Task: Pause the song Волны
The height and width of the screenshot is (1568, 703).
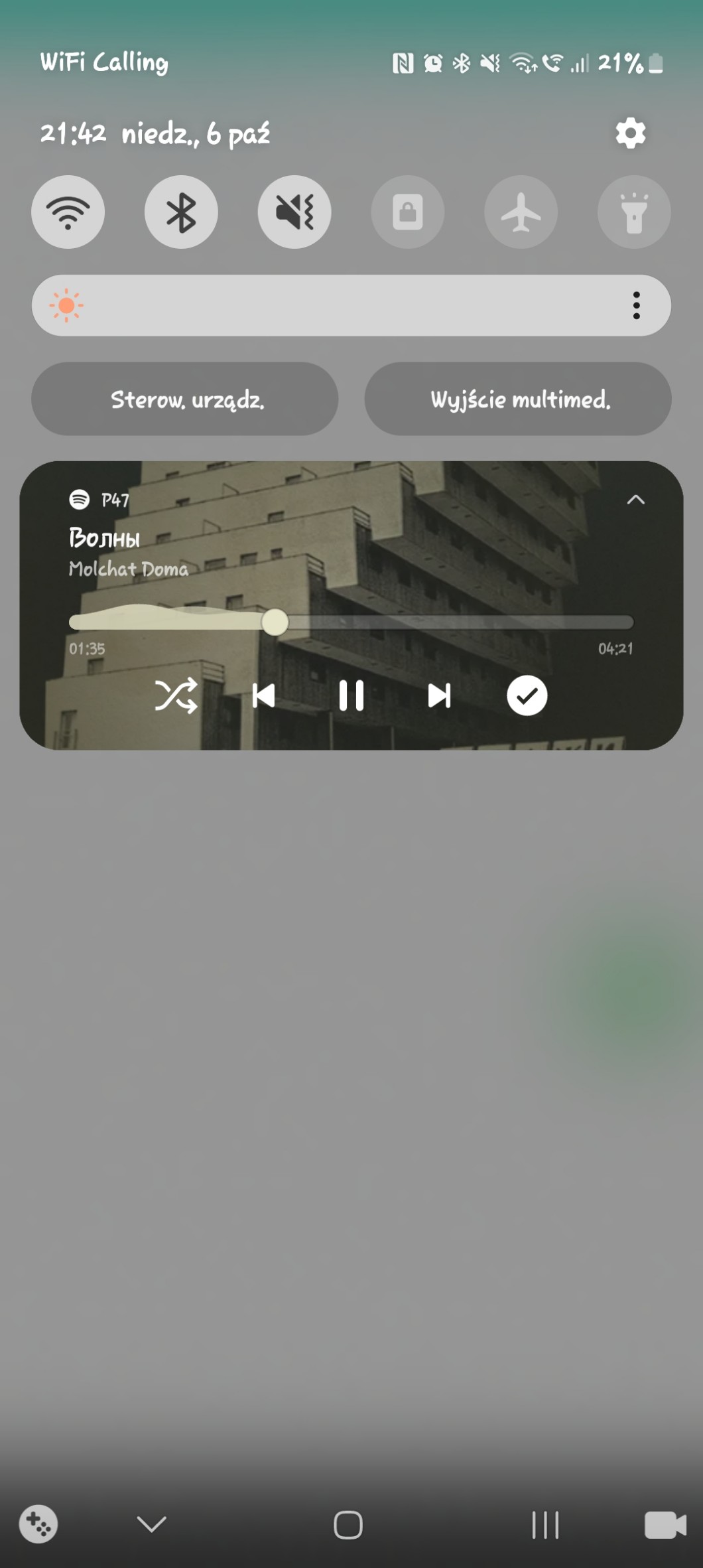Action: [351, 695]
